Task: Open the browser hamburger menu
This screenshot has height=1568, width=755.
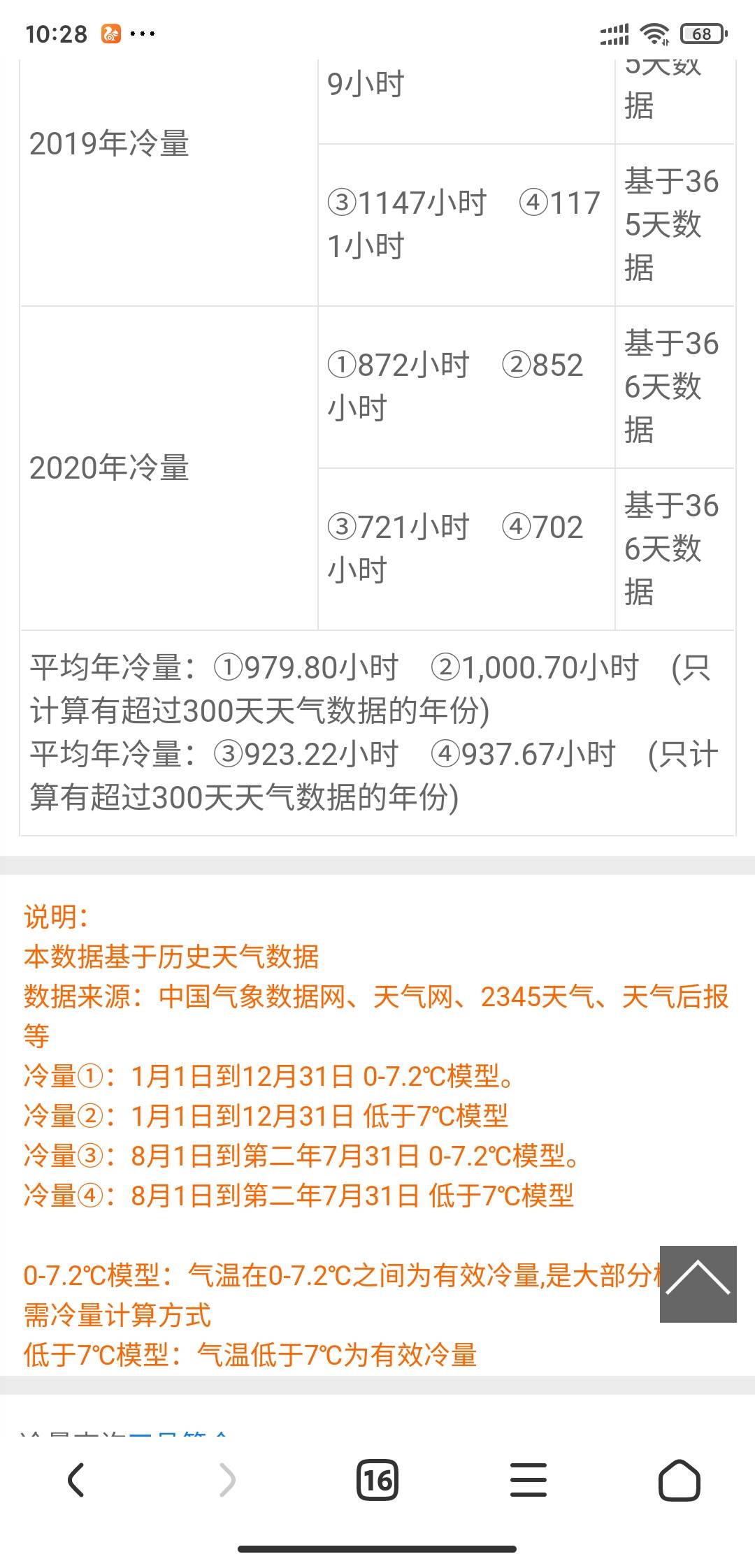Action: pyautogui.click(x=528, y=1479)
